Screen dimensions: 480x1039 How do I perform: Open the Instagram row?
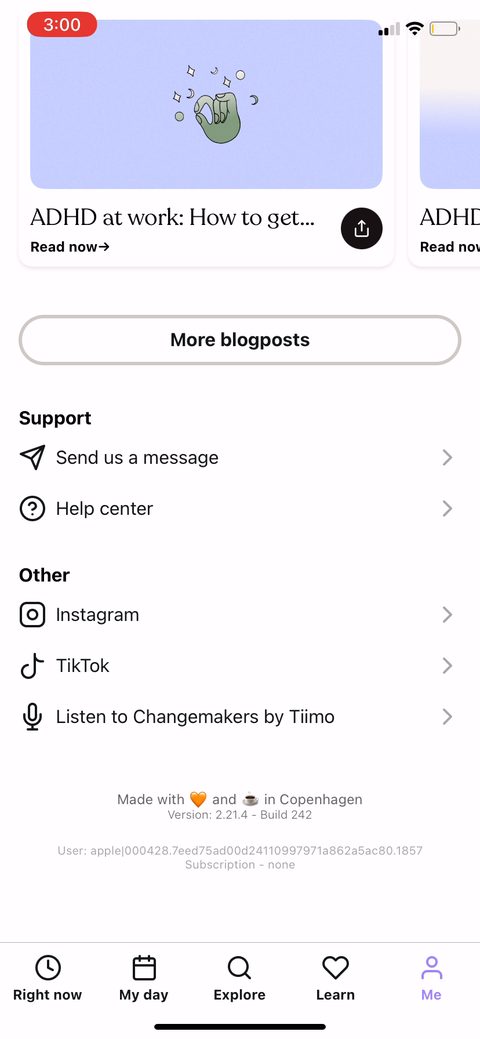[240, 615]
